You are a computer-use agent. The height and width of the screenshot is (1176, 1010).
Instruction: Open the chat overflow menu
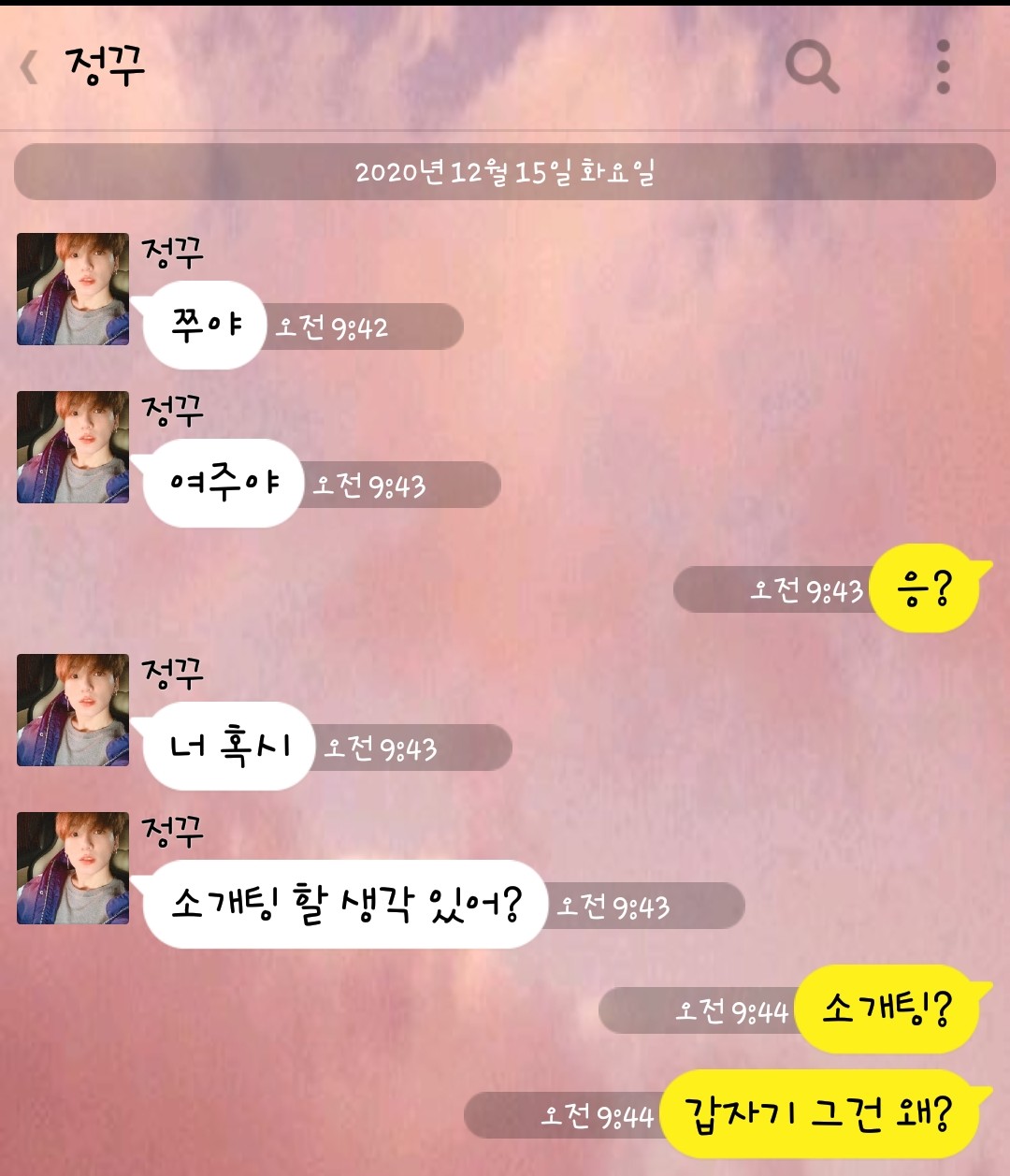943,66
